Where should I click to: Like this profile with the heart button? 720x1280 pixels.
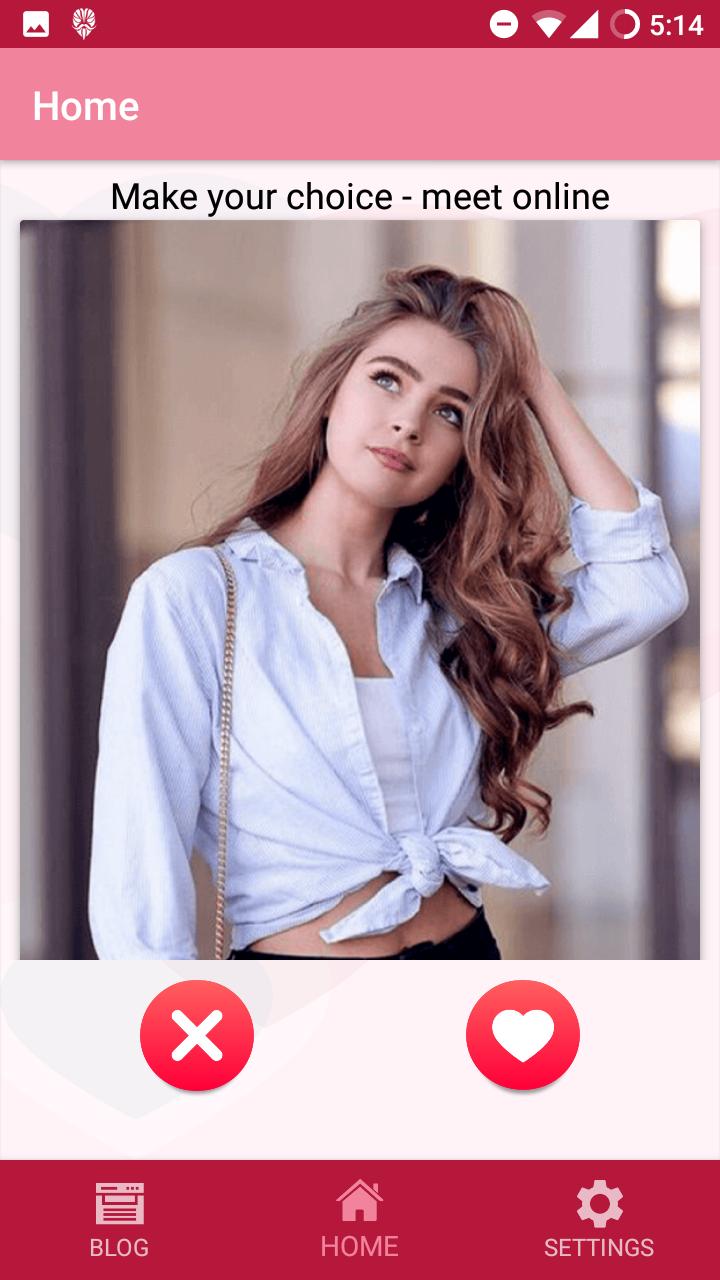tap(523, 1035)
